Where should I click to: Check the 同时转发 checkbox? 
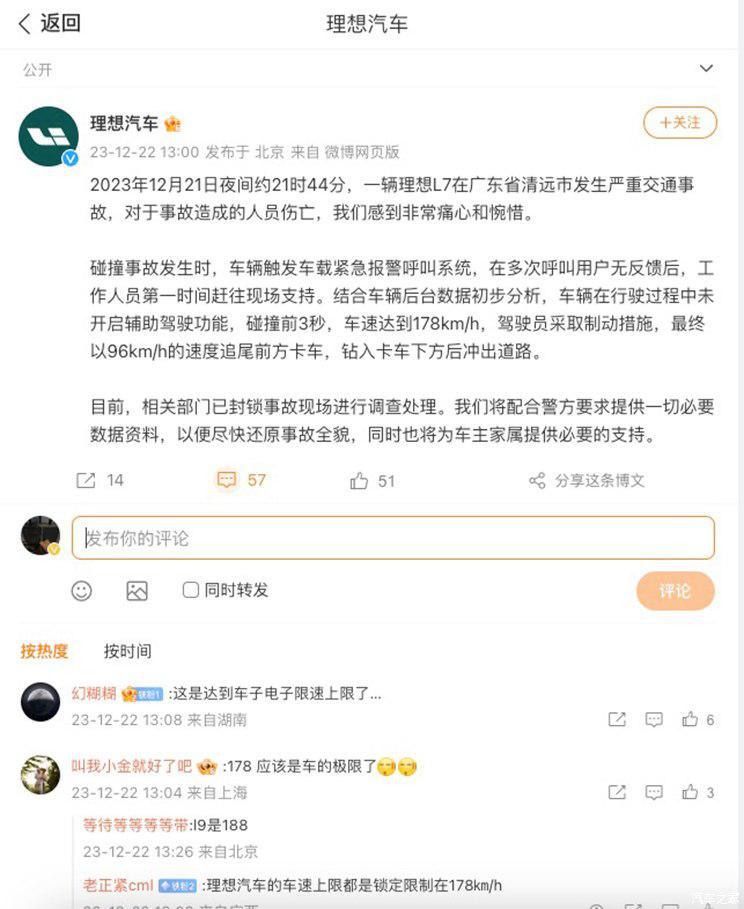point(191,590)
